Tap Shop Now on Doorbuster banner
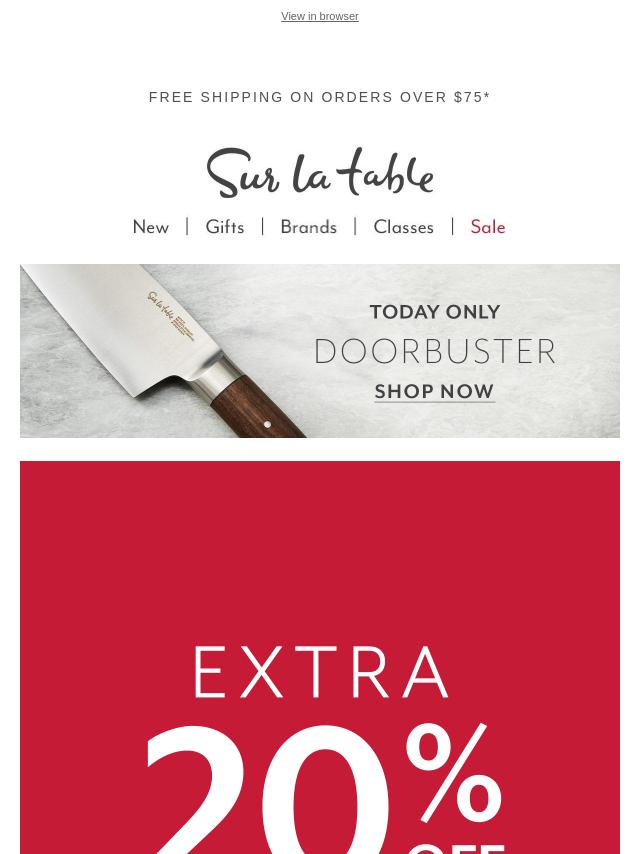 click(434, 391)
